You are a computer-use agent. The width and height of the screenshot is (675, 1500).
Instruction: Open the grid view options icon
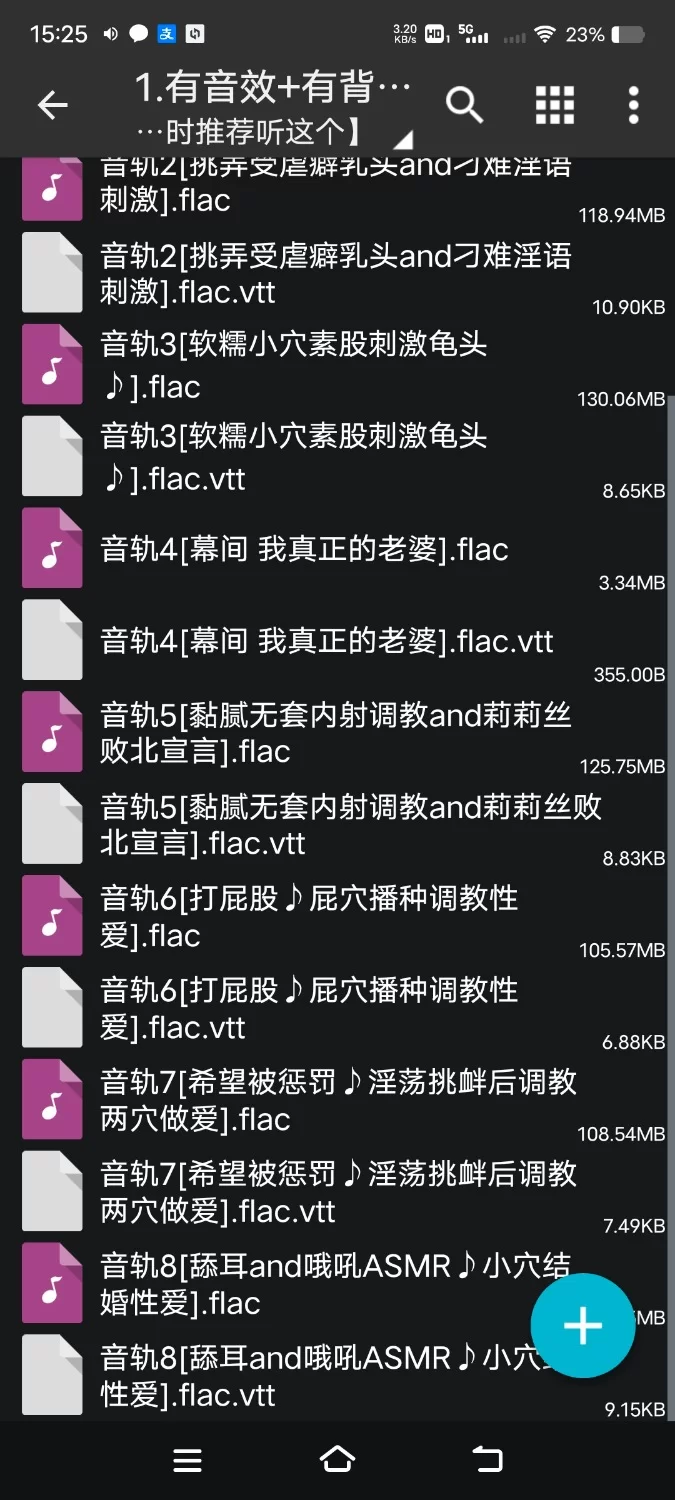click(x=554, y=105)
